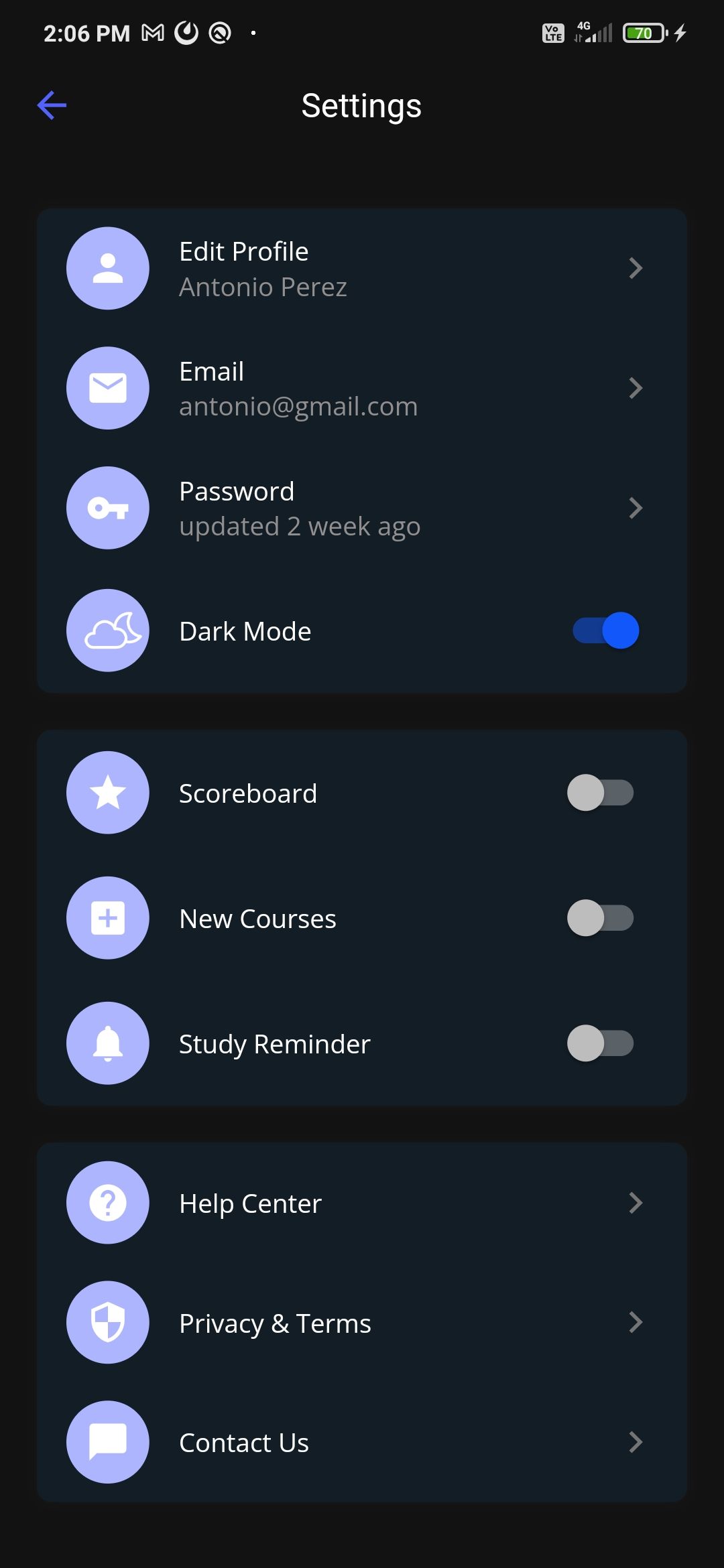The image size is (724, 1568).
Task: Enable the Study Reminder switch
Action: click(601, 1043)
